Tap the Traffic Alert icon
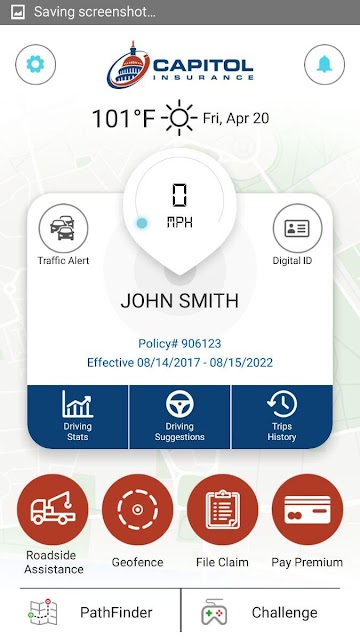 [63, 229]
